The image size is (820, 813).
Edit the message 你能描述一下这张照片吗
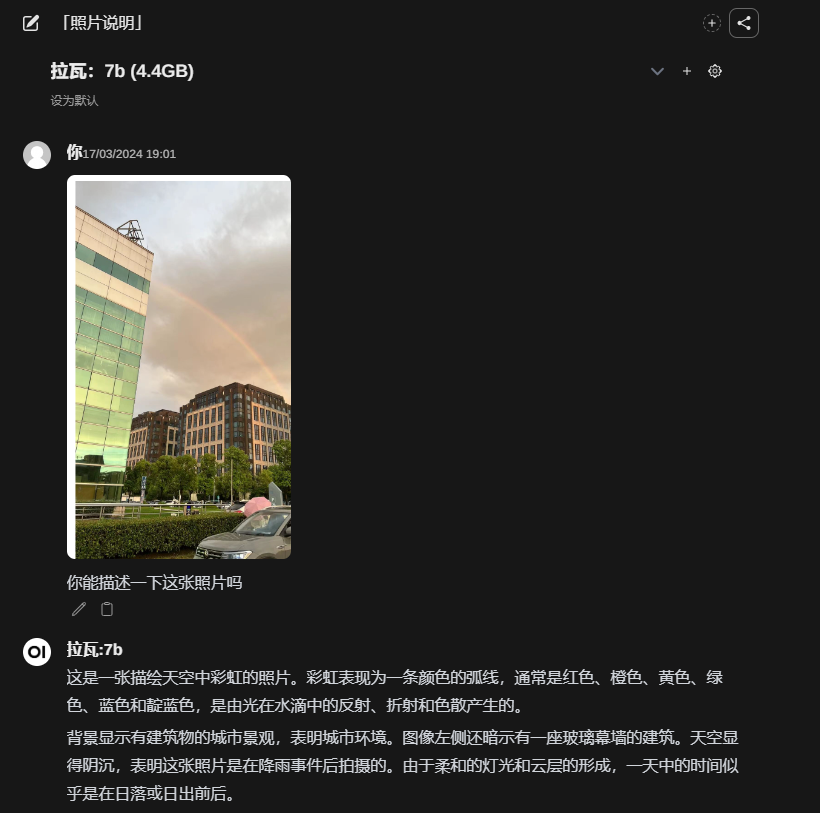point(79,609)
